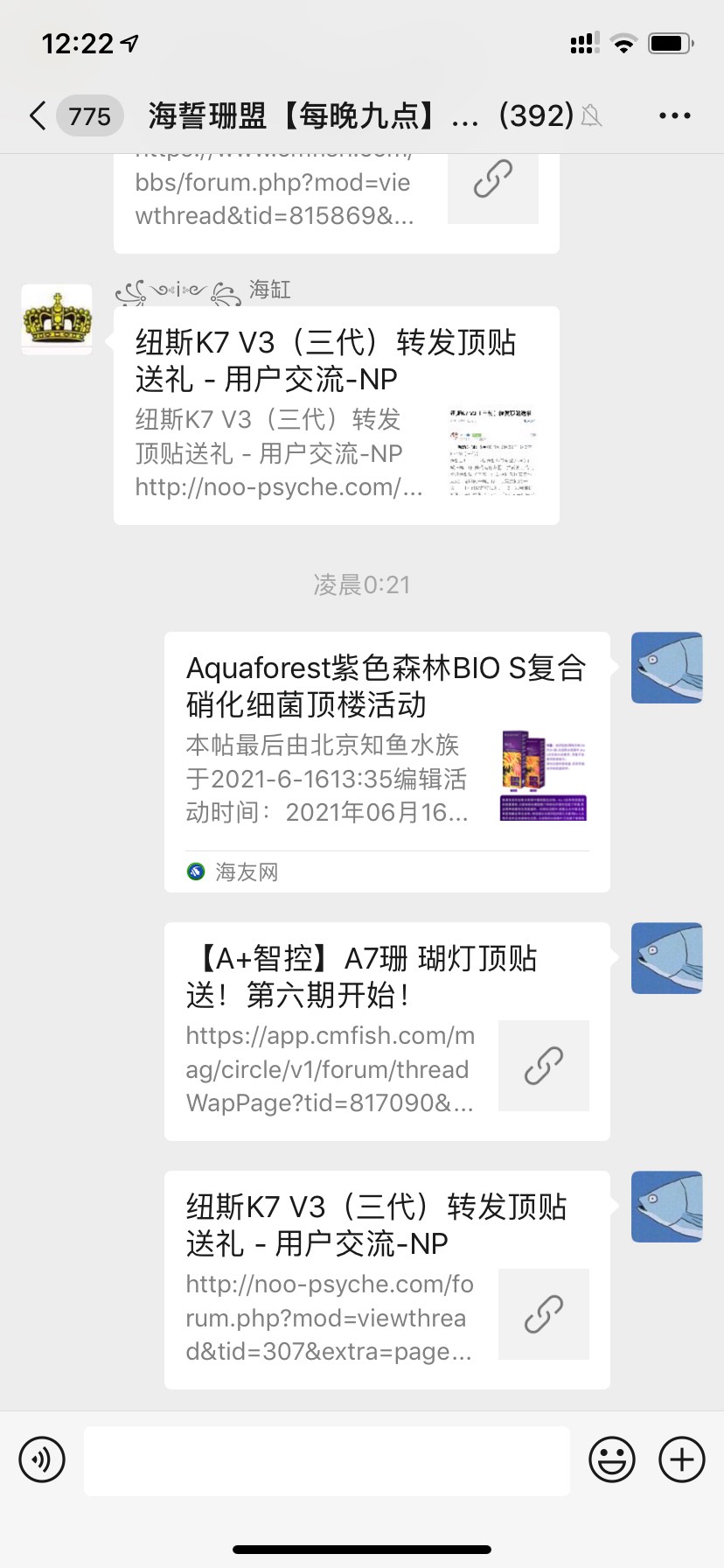Open the partially visible forum.php link card

coord(336,201)
